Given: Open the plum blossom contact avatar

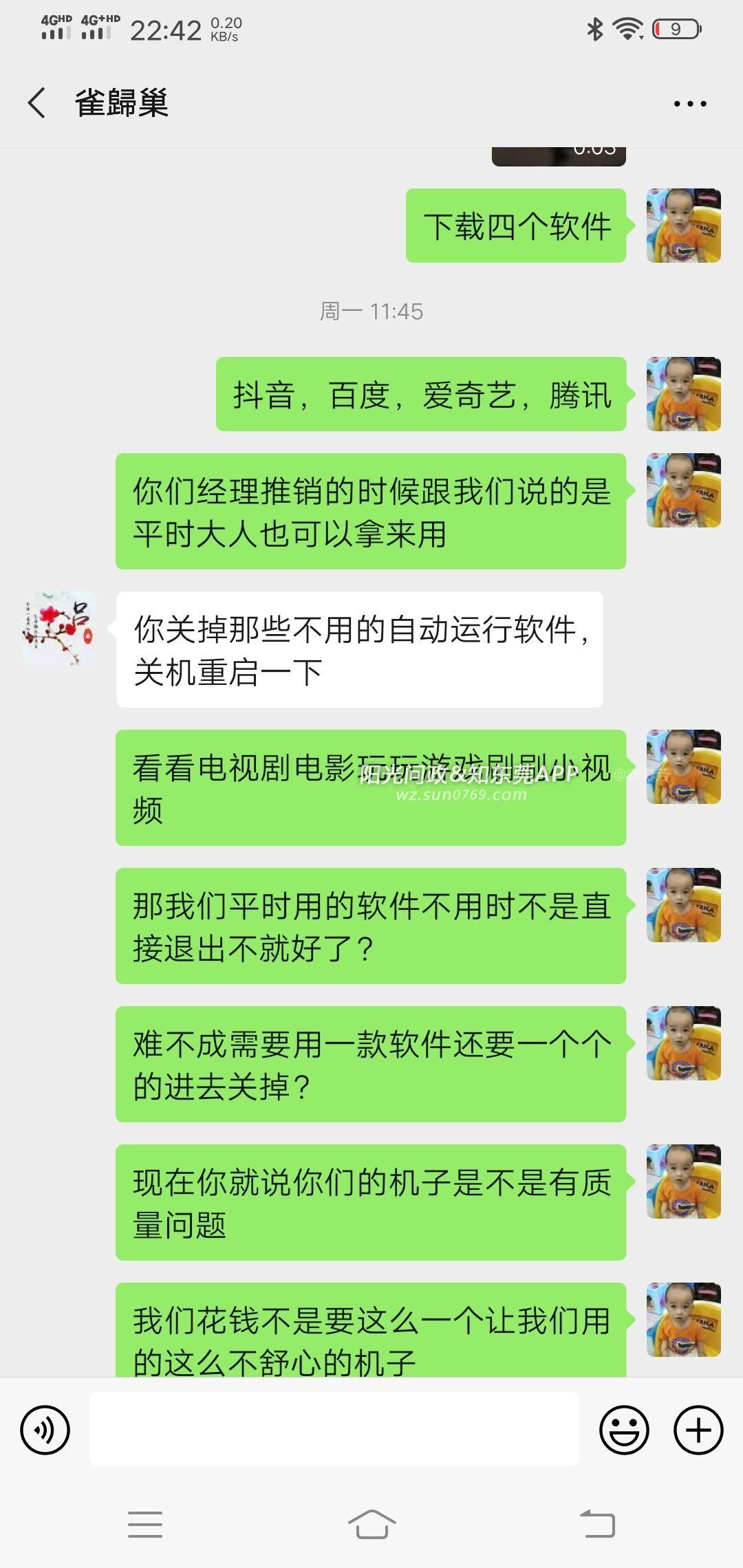Looking at the screenshot, I should click(x=58, y=628).
